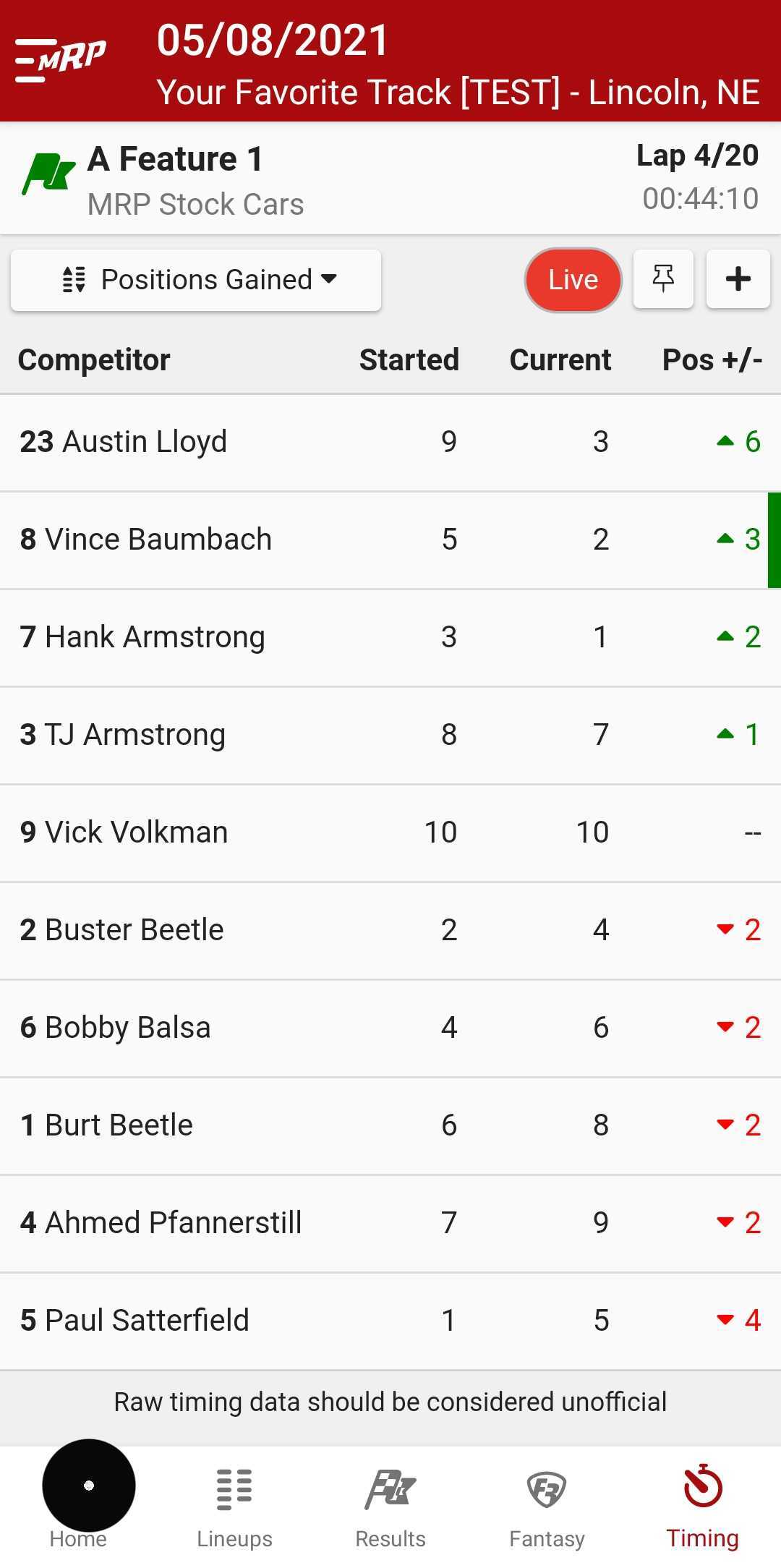Tap the Vick Volkman row

[x=390, y=832]
